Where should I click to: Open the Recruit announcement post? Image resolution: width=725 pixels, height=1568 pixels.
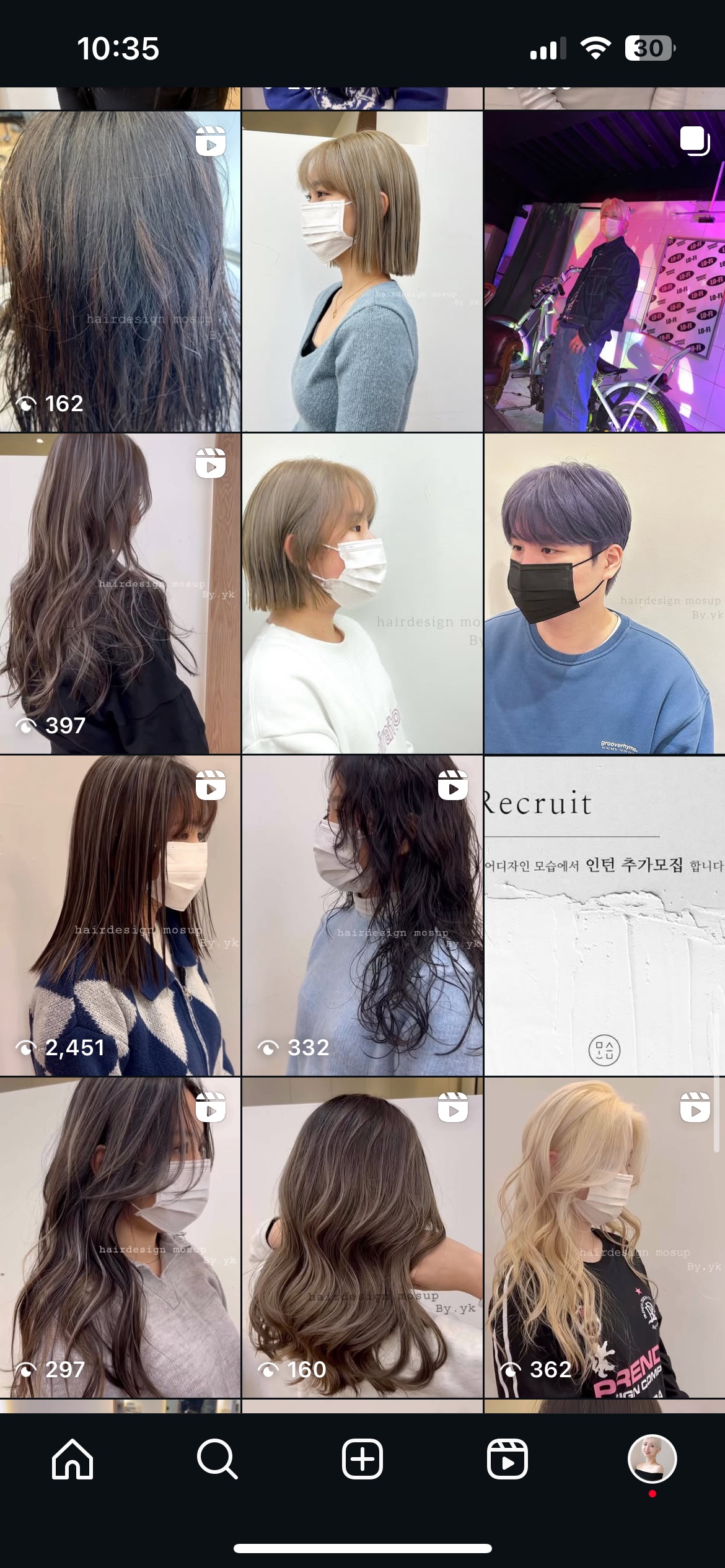click(x=604, y=915)
